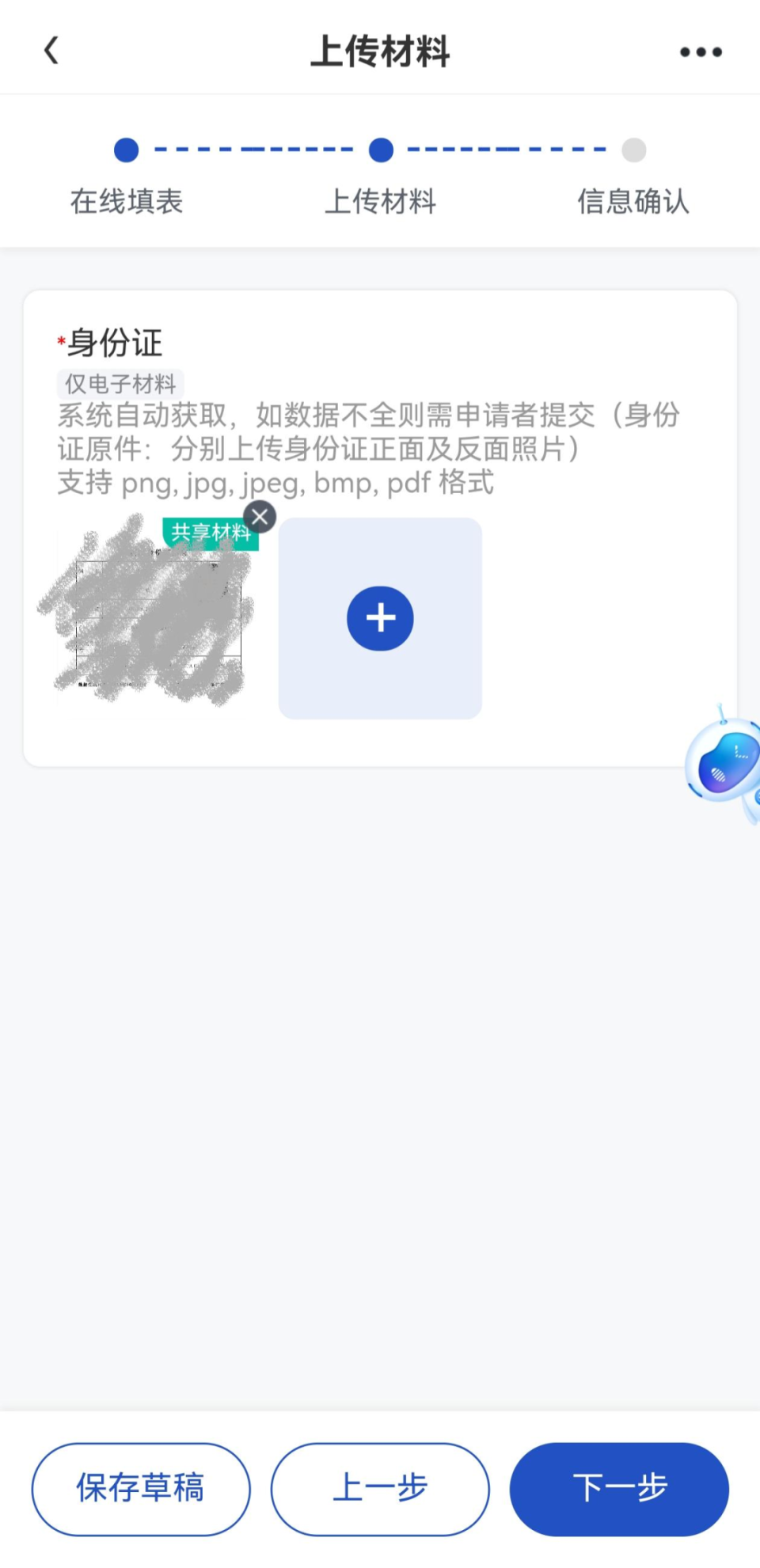Viewport: 760px width, 1568px height.
Task: Remove the uploaded material via the X icon
Action: click(x=260, y=516)
